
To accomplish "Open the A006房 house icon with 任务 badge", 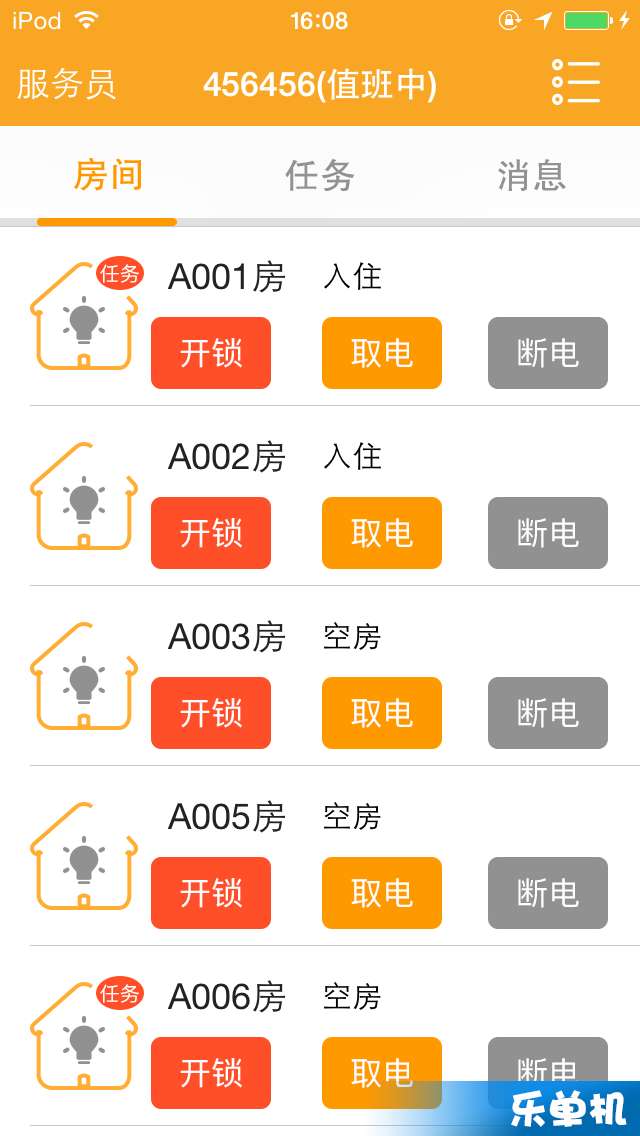I will 86,1035.
